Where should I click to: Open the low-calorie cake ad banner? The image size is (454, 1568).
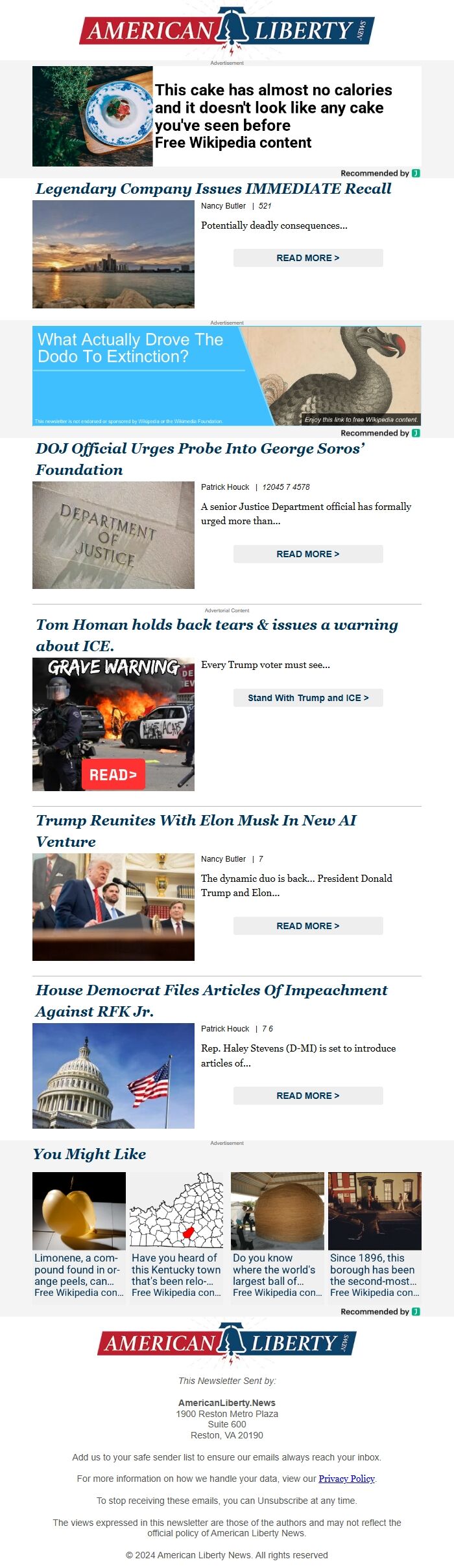coord(227,116)
